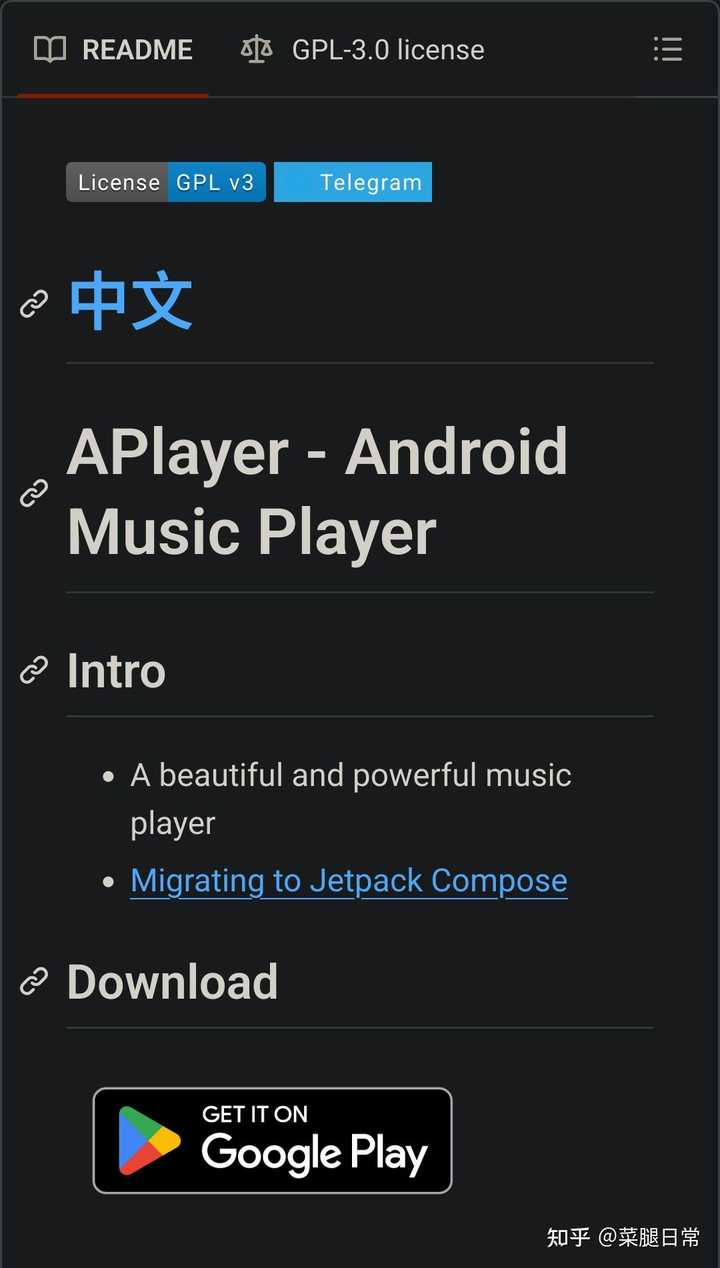Open the GPL-3.0 license tab

(x=363, y=49)
